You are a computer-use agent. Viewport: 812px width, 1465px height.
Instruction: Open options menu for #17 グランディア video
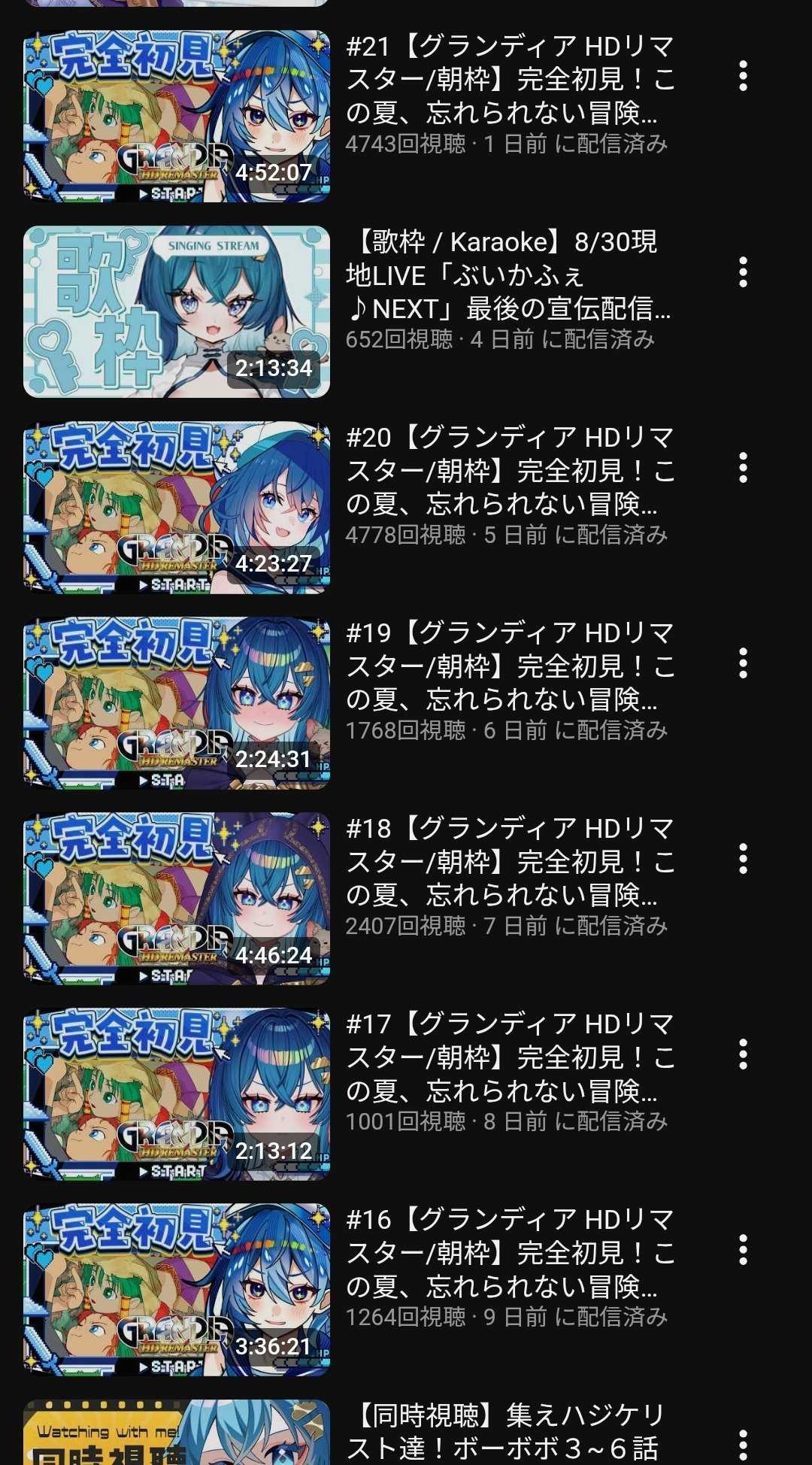pyautogui.click(x=743, y=1054)
